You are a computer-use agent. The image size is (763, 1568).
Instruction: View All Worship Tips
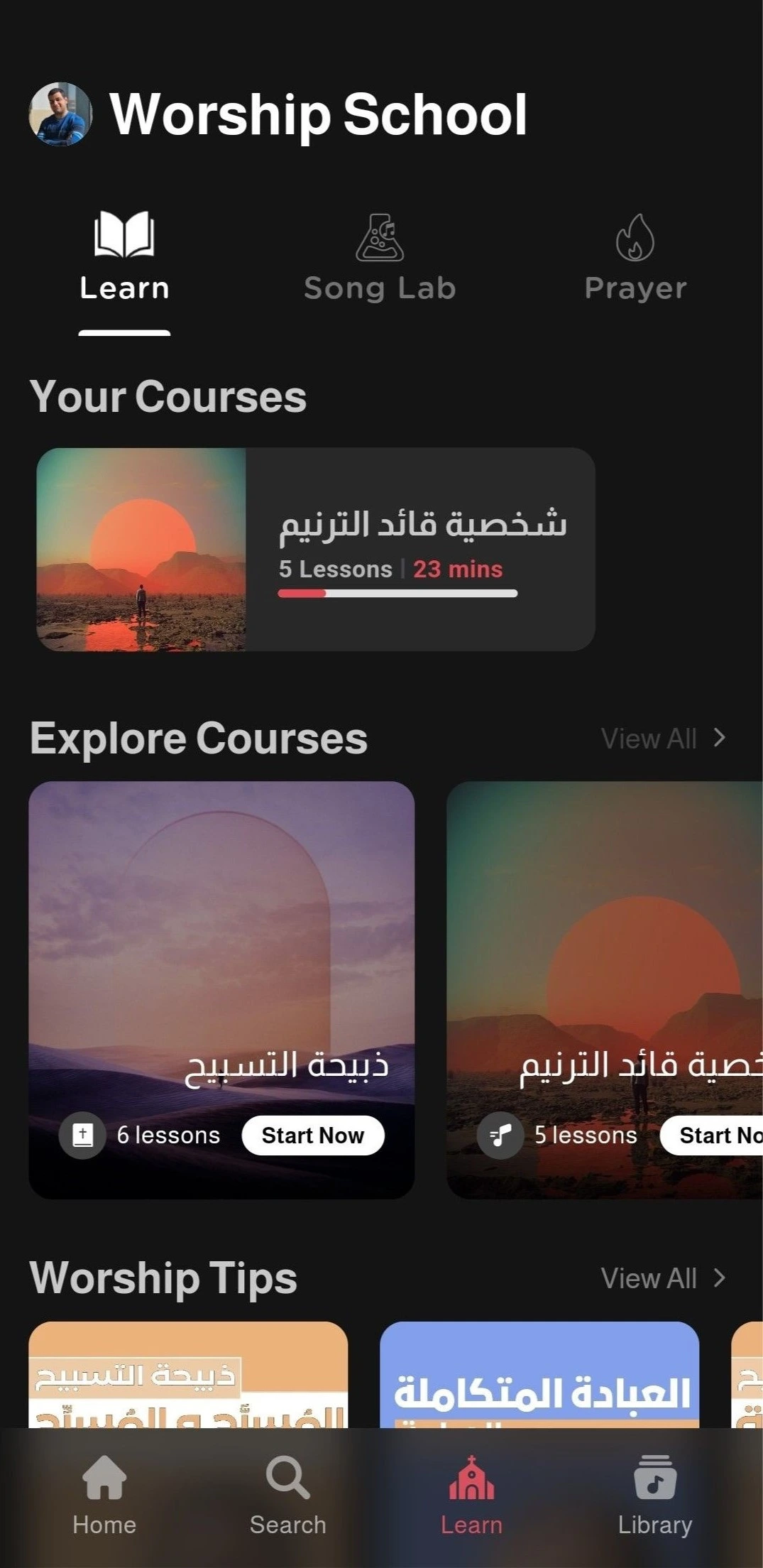[662, 1278]
